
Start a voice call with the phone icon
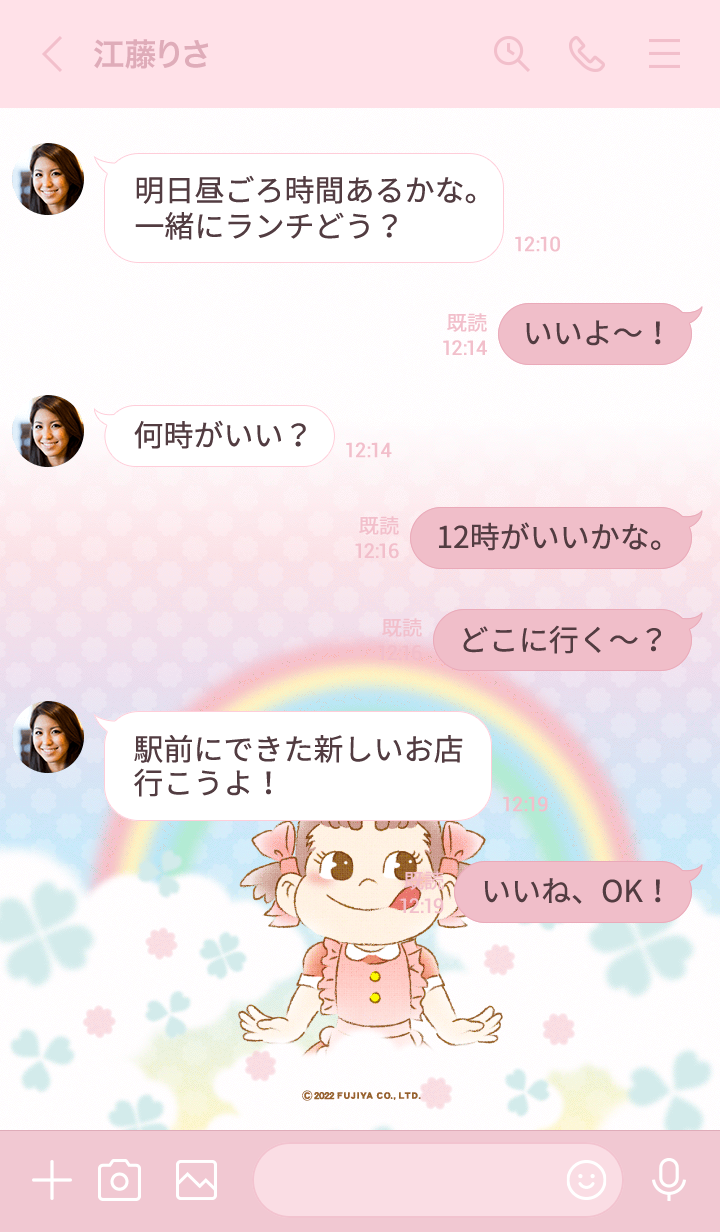click(588, 55)
